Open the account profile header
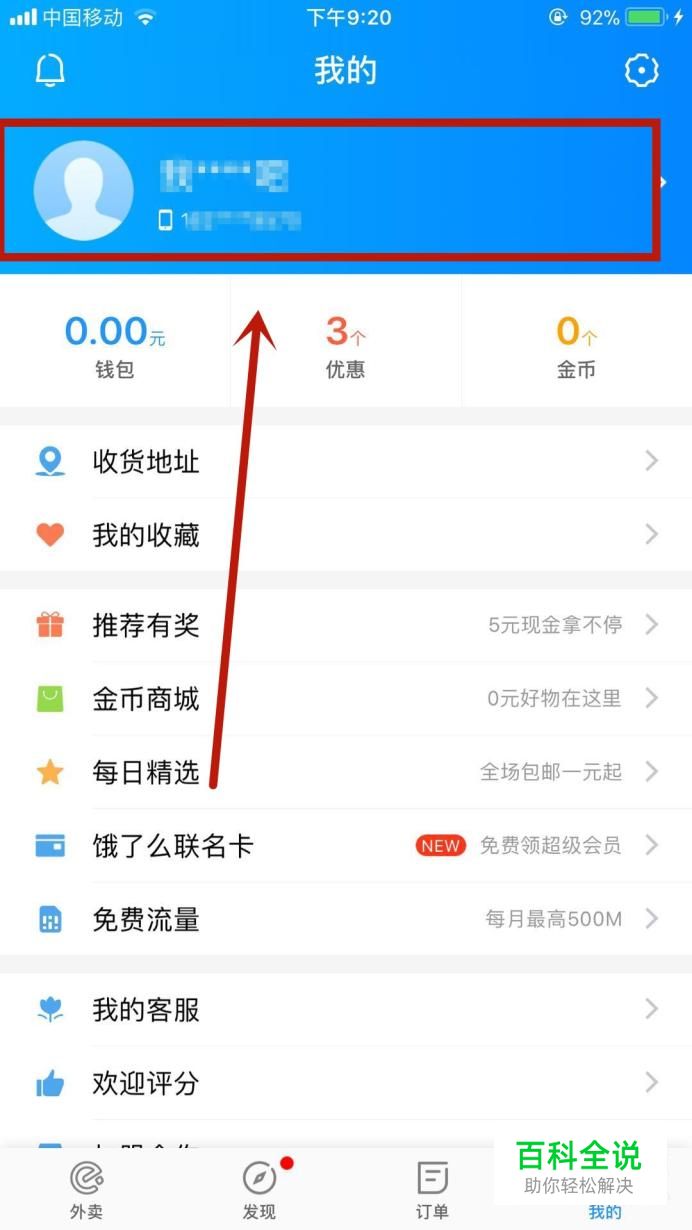Image resolution: width=692 pixels, height=1230 pixels. 330,189
